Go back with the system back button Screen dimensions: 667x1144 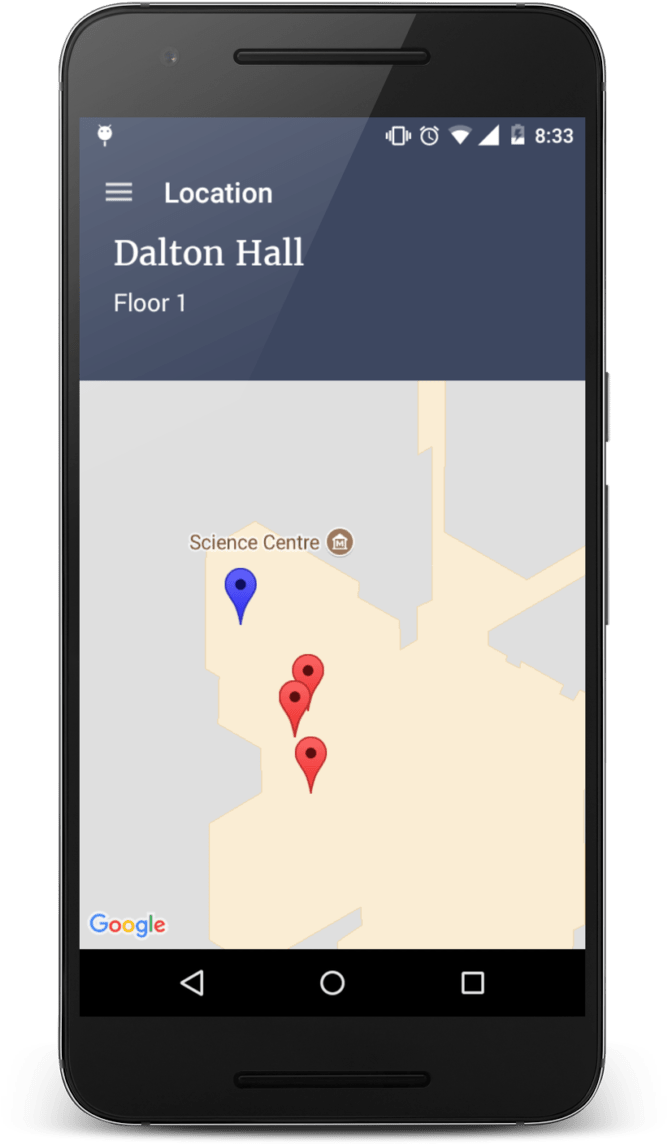click(192, 983)
